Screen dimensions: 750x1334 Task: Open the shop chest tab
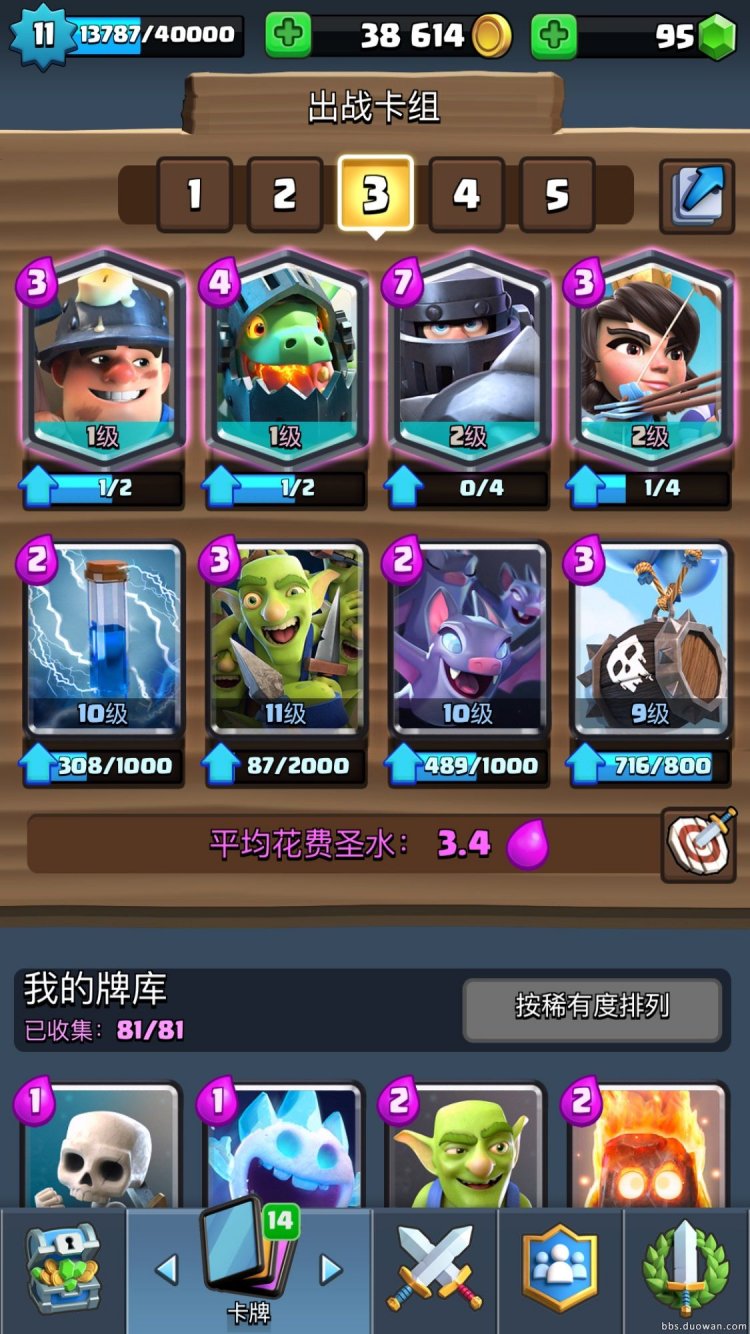pyautogui.click(x=63, y=1270)
